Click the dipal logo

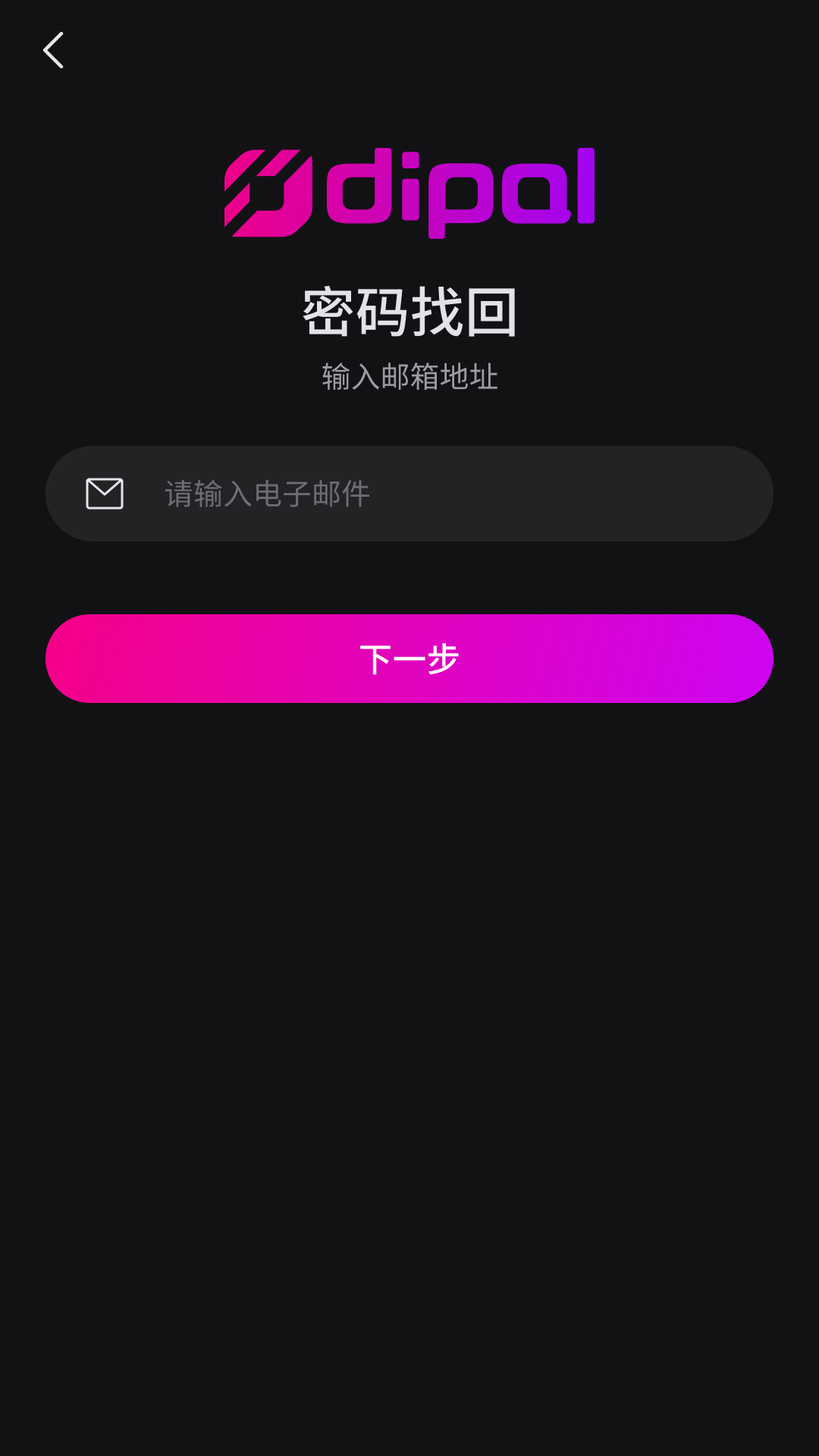coord(409,191)
